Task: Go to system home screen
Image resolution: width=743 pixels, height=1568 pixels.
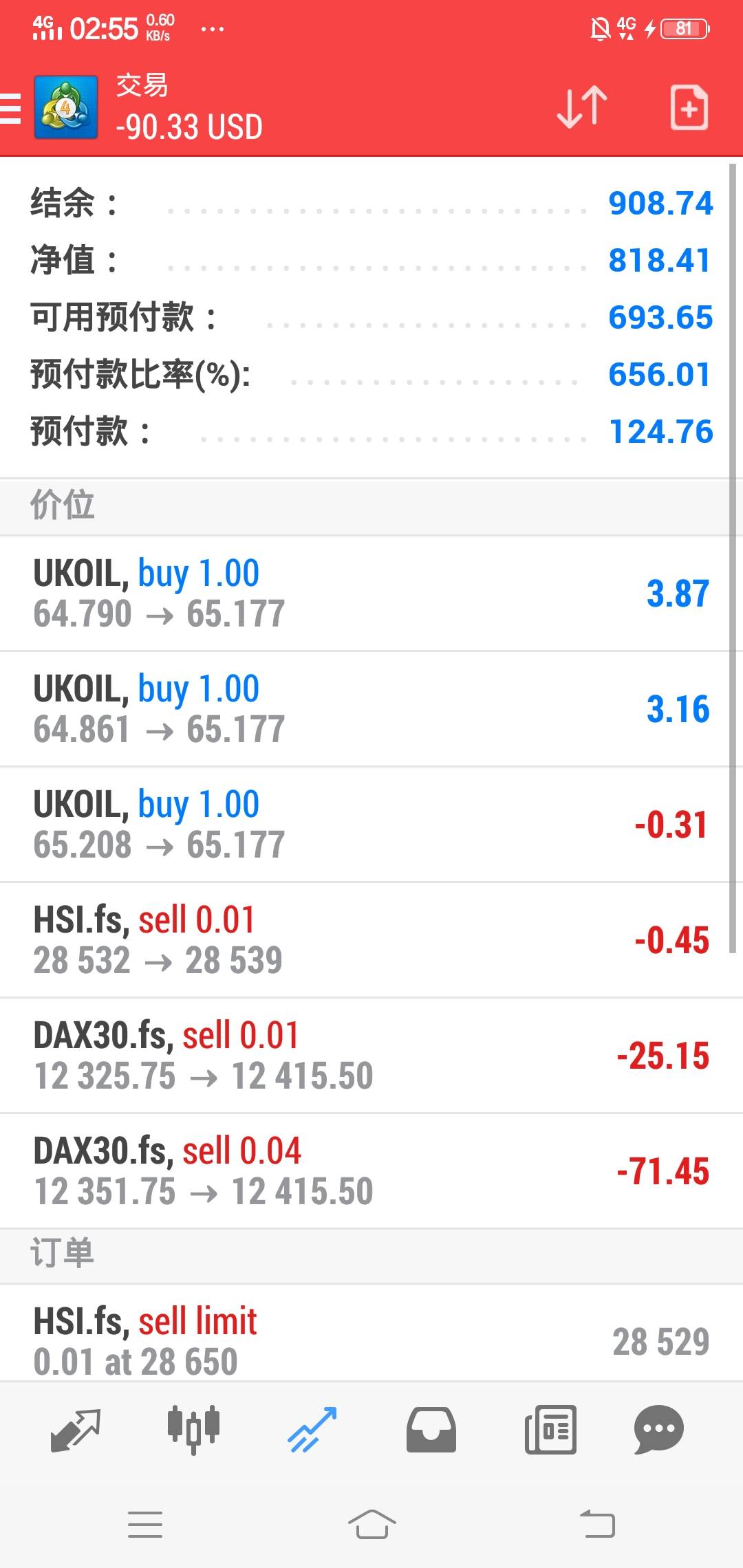Action: (371, 1525)
